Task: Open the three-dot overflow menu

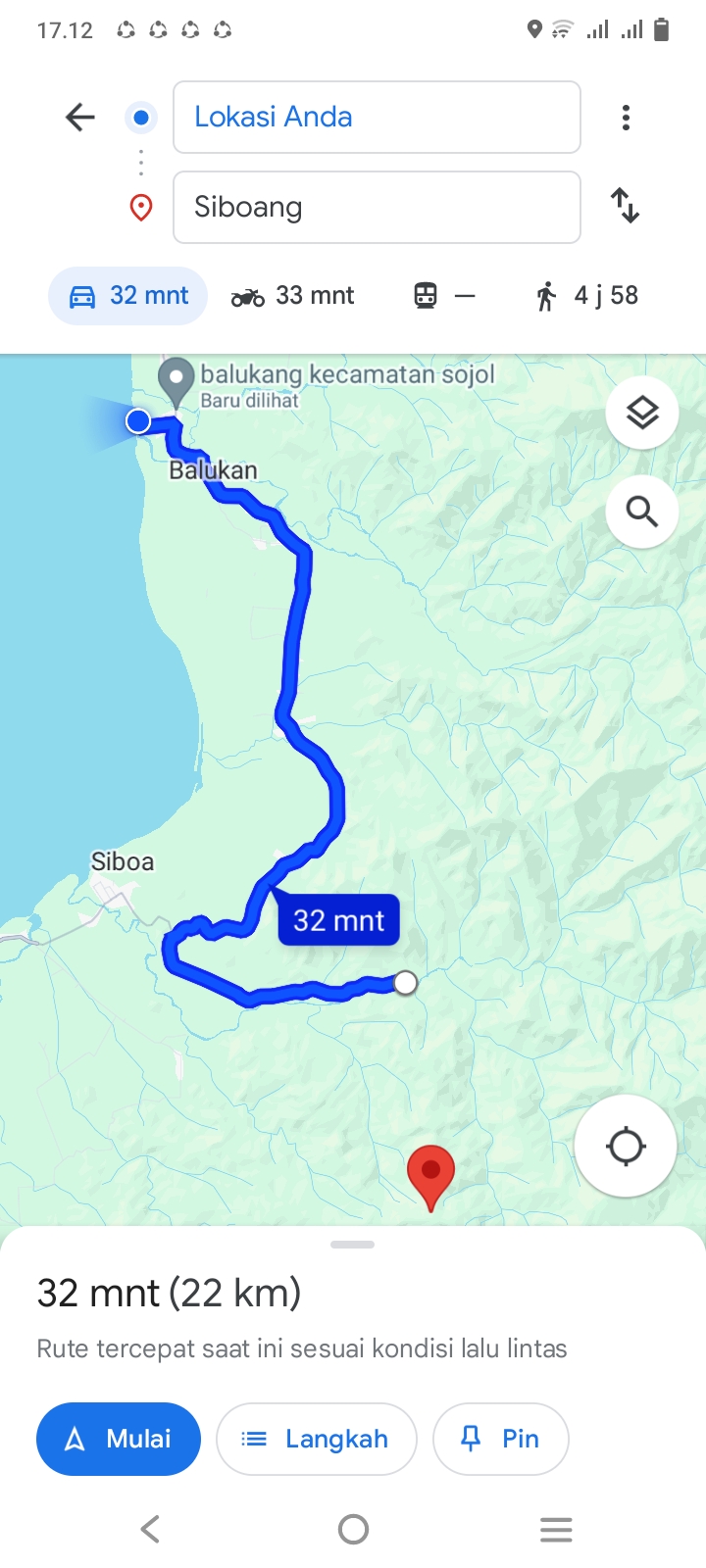Action: coord(626,118)
